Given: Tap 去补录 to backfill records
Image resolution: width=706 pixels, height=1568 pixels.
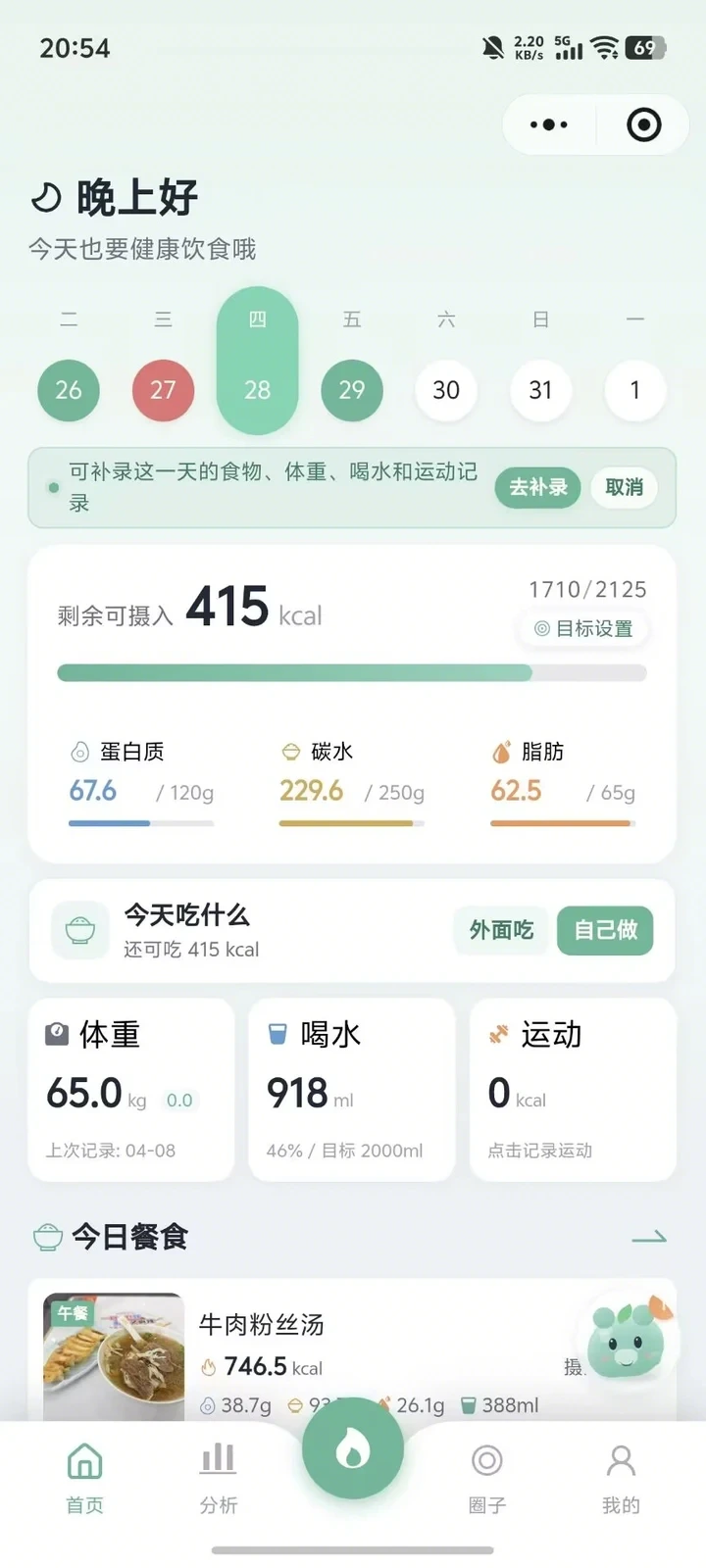Looking at the screenshot, I should 538,487.
